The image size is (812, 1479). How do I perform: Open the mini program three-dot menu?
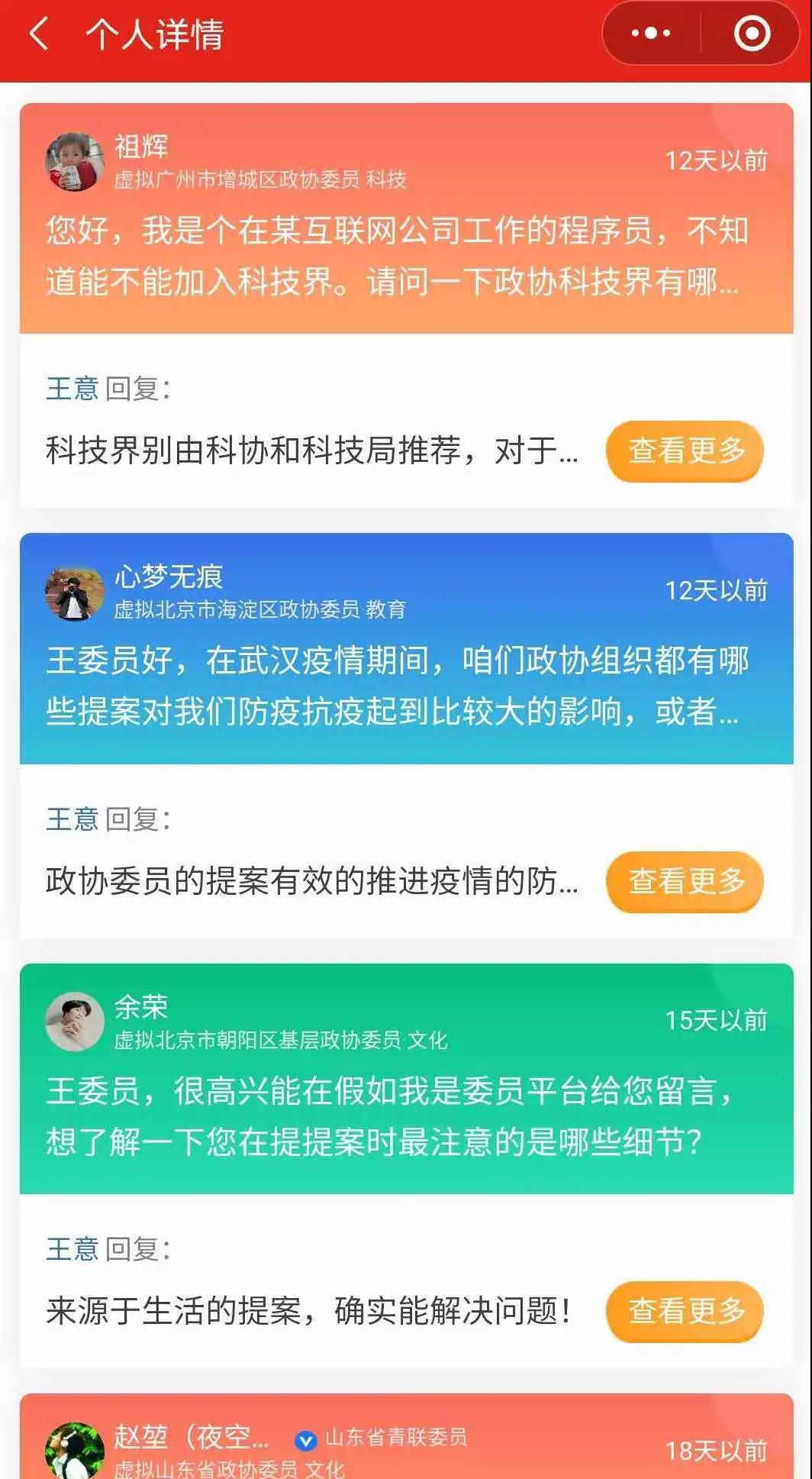651,34
